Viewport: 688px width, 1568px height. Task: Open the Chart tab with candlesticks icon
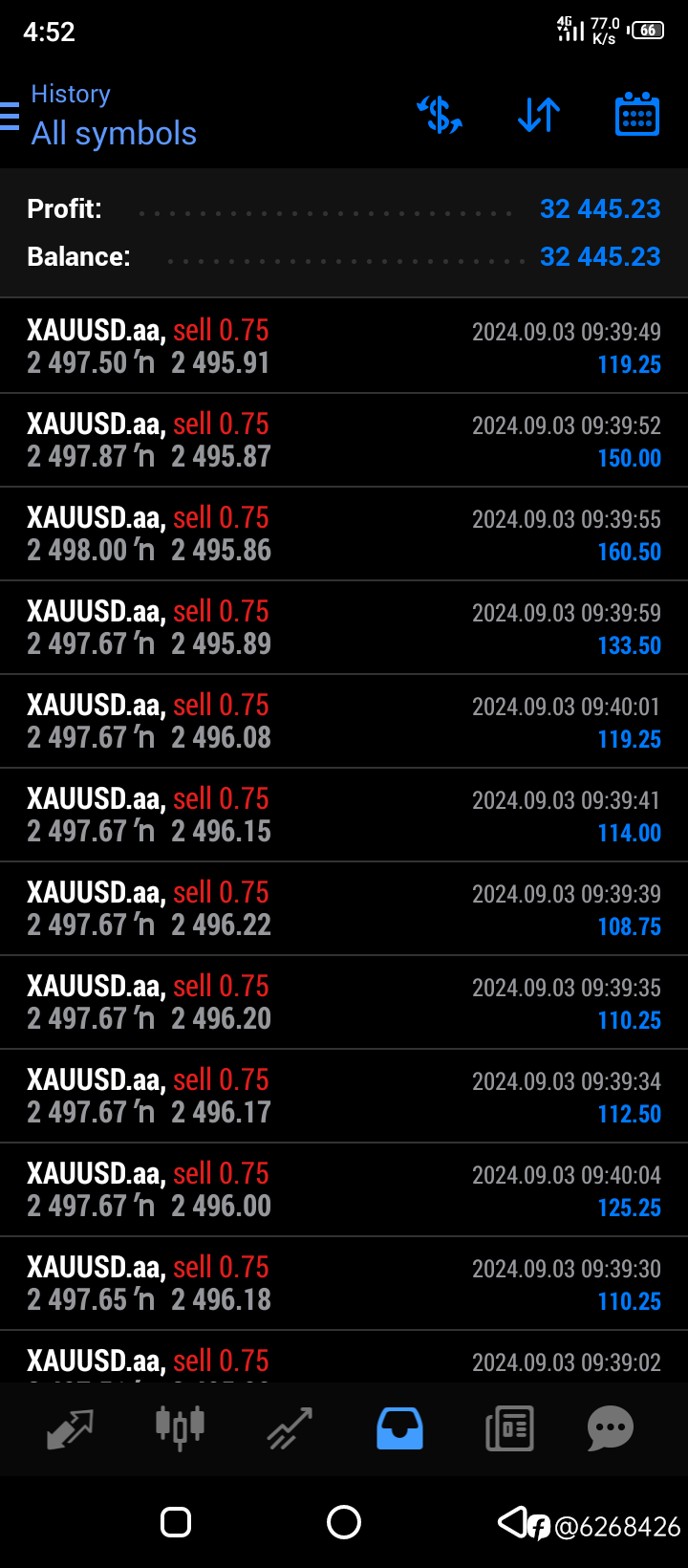point(180,1429)
